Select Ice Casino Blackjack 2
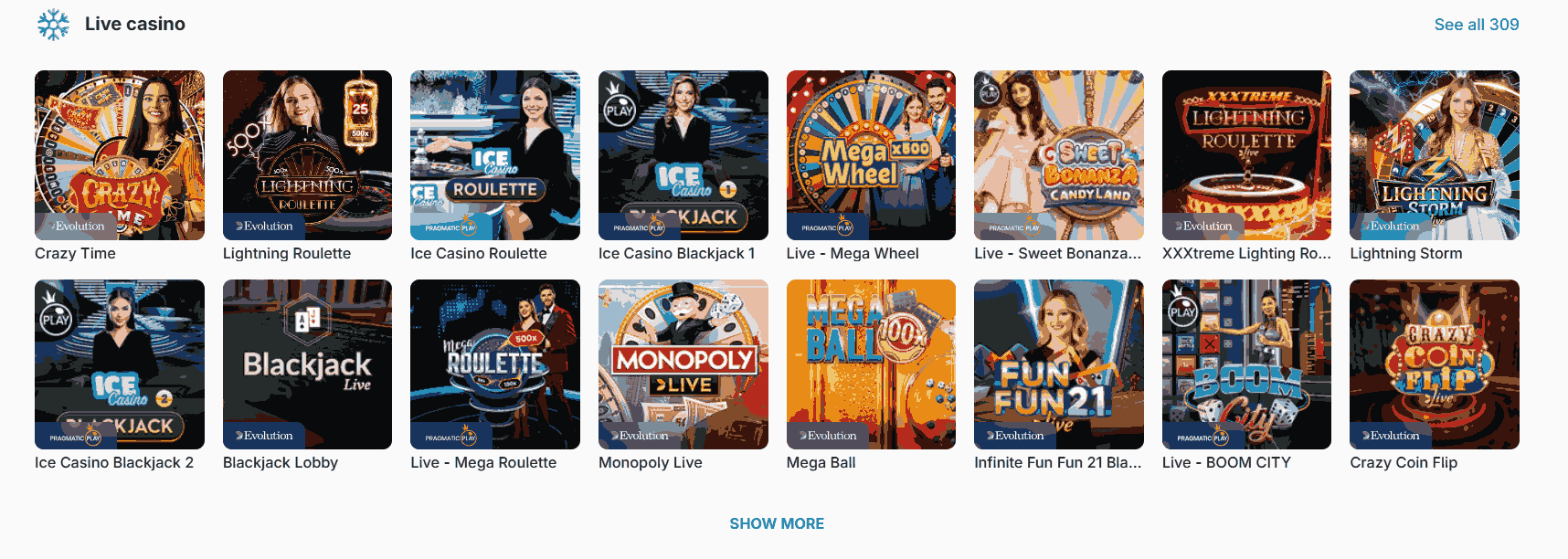Image resolution: width=1568 pixels, height=559 pixels. tap(120, 364)
